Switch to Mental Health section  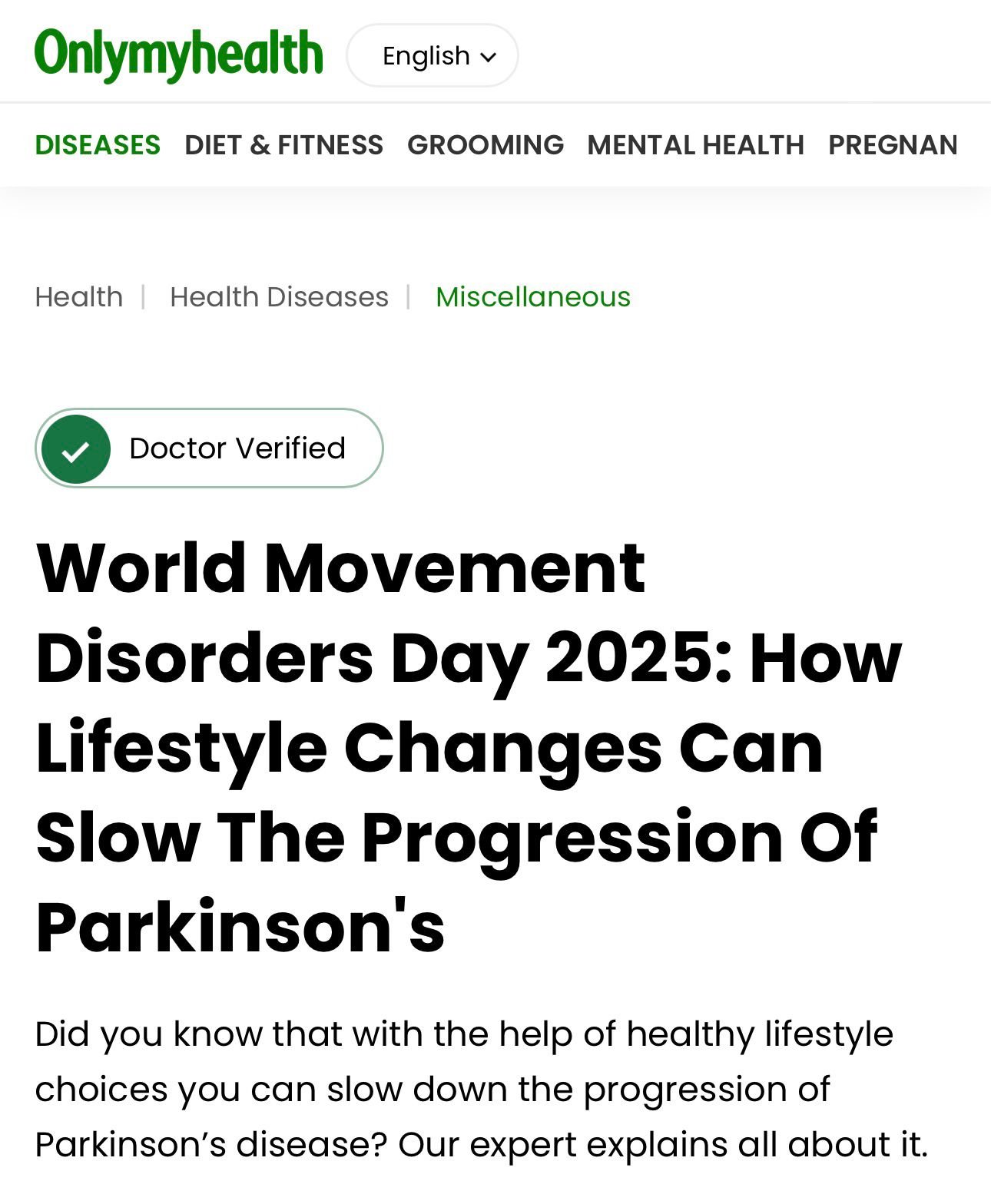tap(695, 145)
